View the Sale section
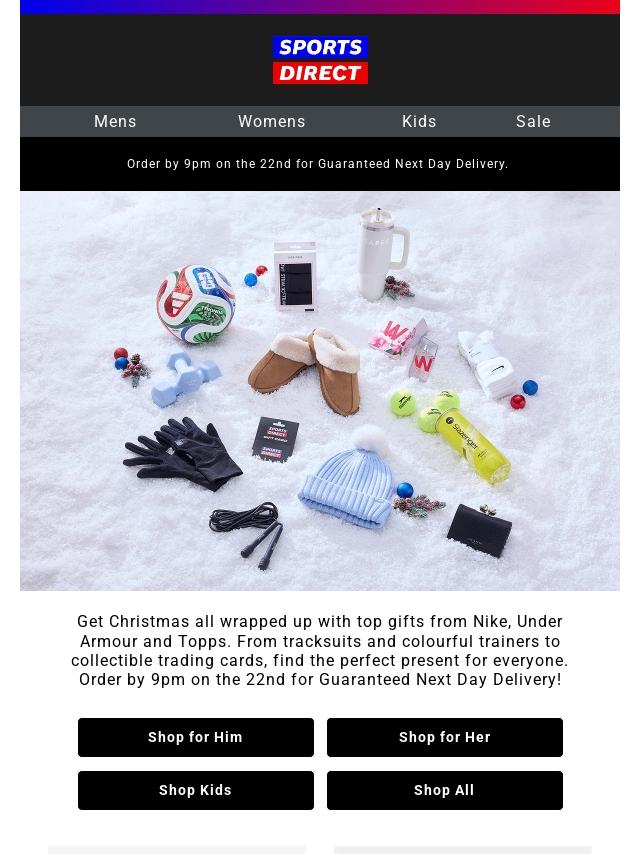640x854 pixels. (533, 121)
